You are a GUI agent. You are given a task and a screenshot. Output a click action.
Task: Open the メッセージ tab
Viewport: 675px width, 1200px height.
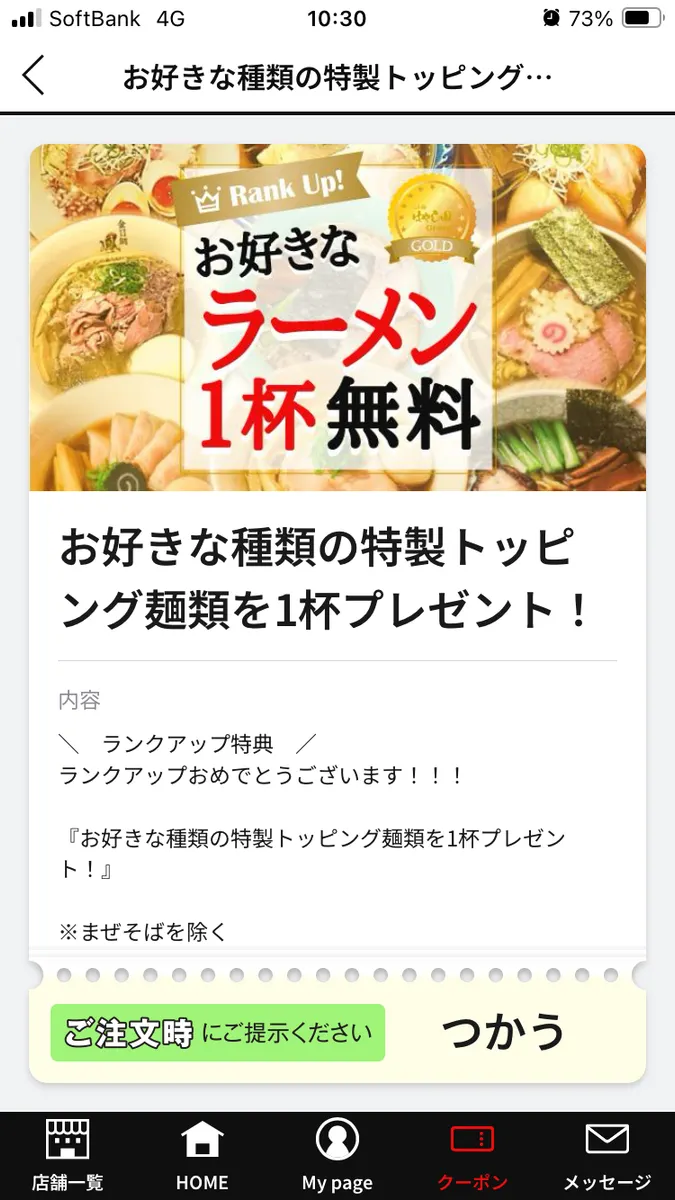[x=607, y=1154]
